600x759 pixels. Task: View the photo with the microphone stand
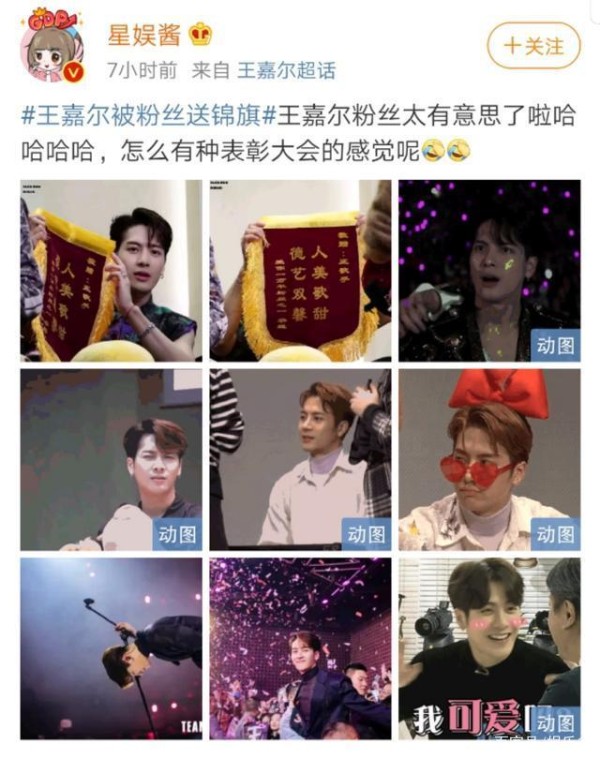(x=110, y=648)
